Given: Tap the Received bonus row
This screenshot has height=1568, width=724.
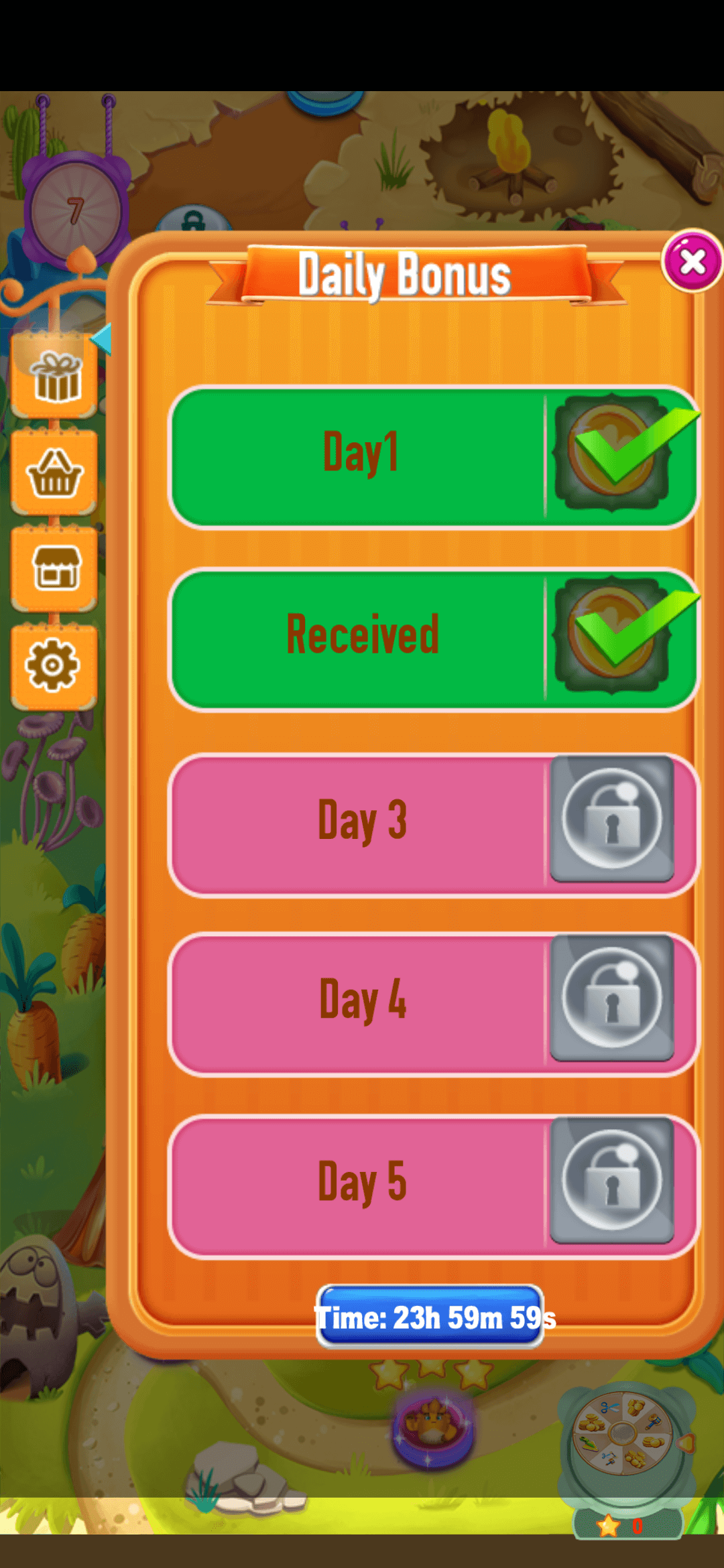Looking at the screenshot, I should (x=432, y=639).
